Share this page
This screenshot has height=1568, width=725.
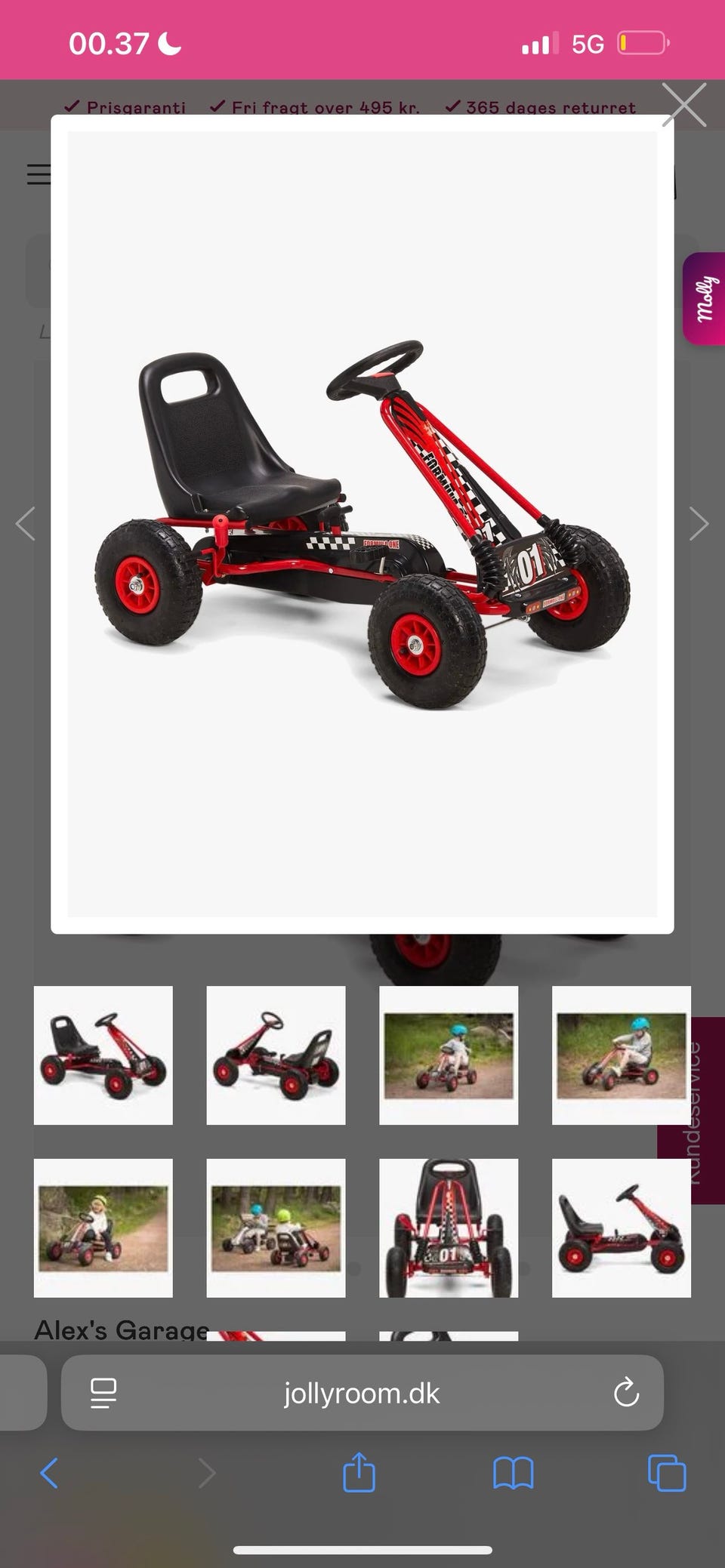[359, 1471]
